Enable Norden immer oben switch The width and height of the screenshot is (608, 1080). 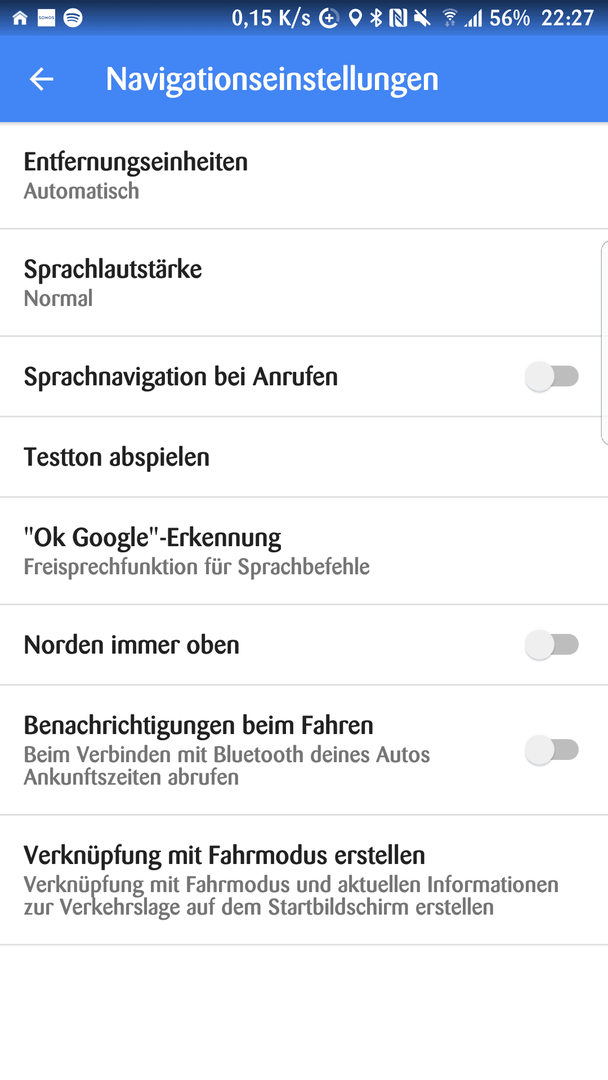552,645
